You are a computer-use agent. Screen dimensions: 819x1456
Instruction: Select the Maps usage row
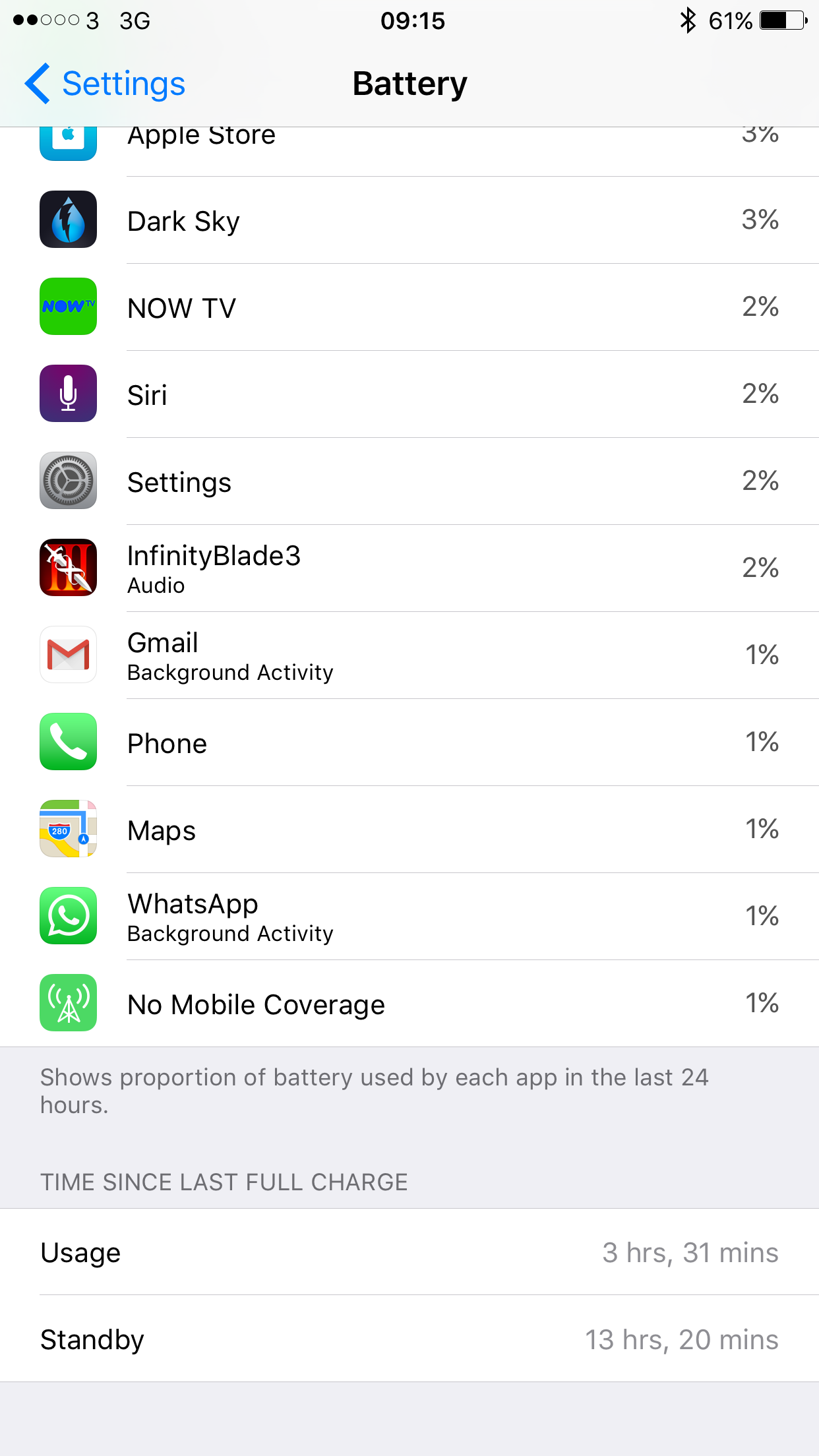tap(409, 830)
